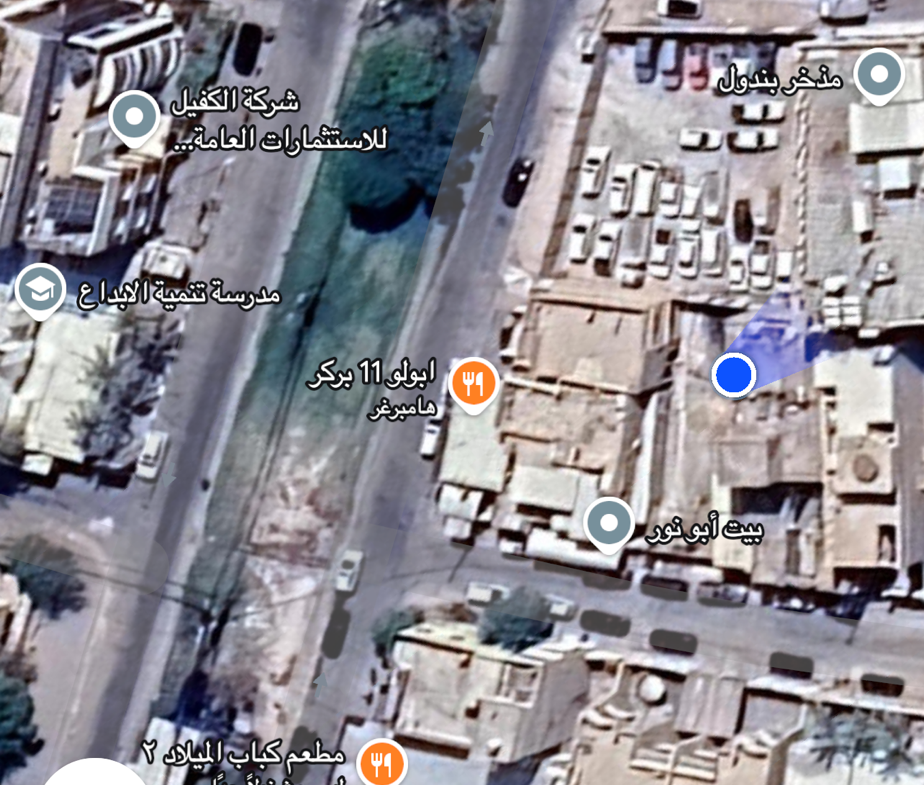Open the شركة الكفيل للاستثمارات العامة map pin
Viewport: 924px width, 785px height.
(134, 117)
